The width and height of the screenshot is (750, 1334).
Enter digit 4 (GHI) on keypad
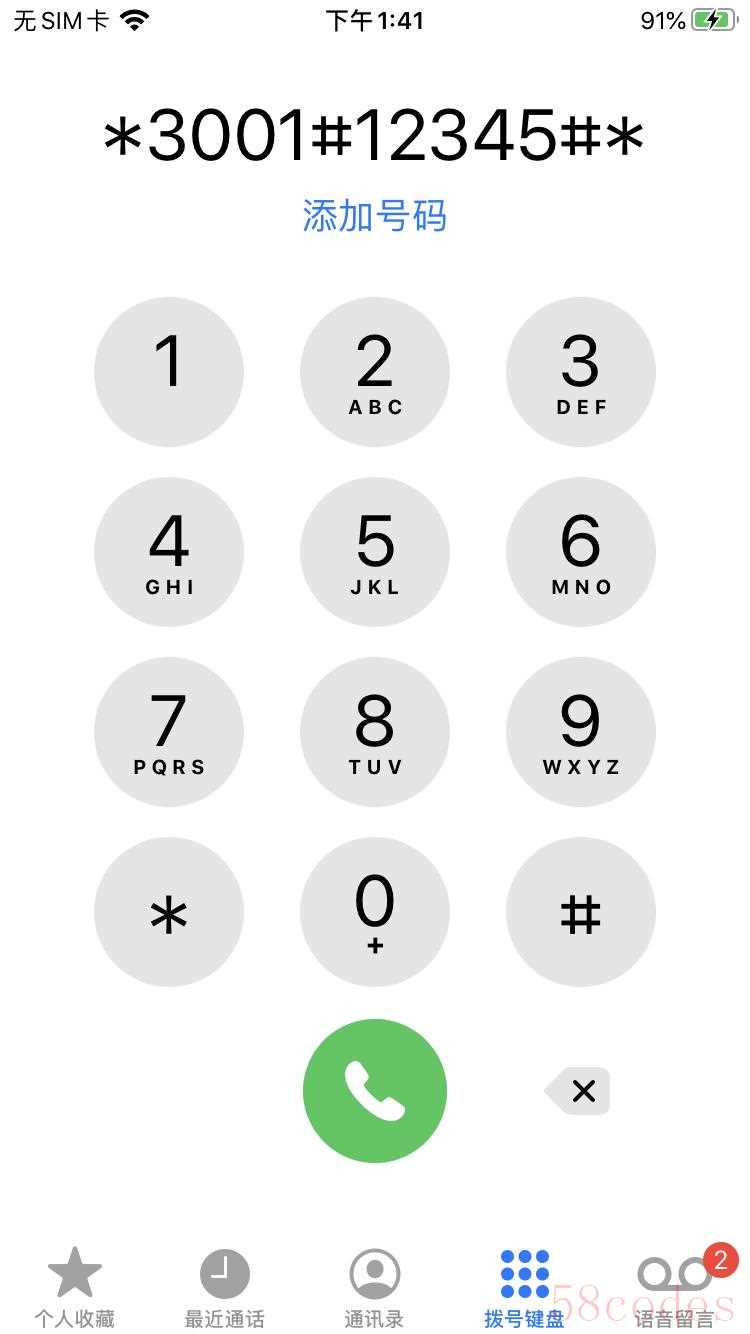coord(169,552)
